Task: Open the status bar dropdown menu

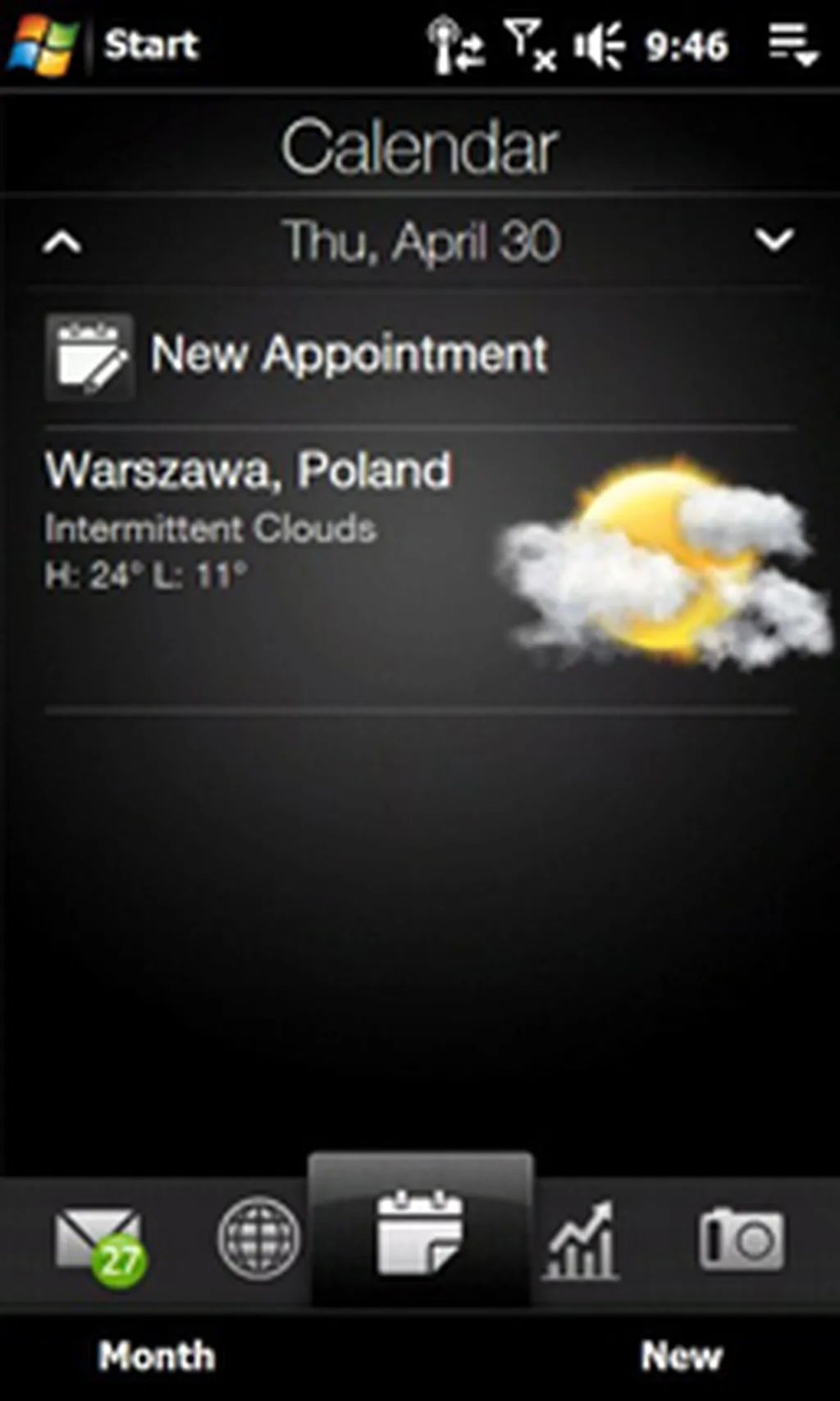Action: (792, 44)
